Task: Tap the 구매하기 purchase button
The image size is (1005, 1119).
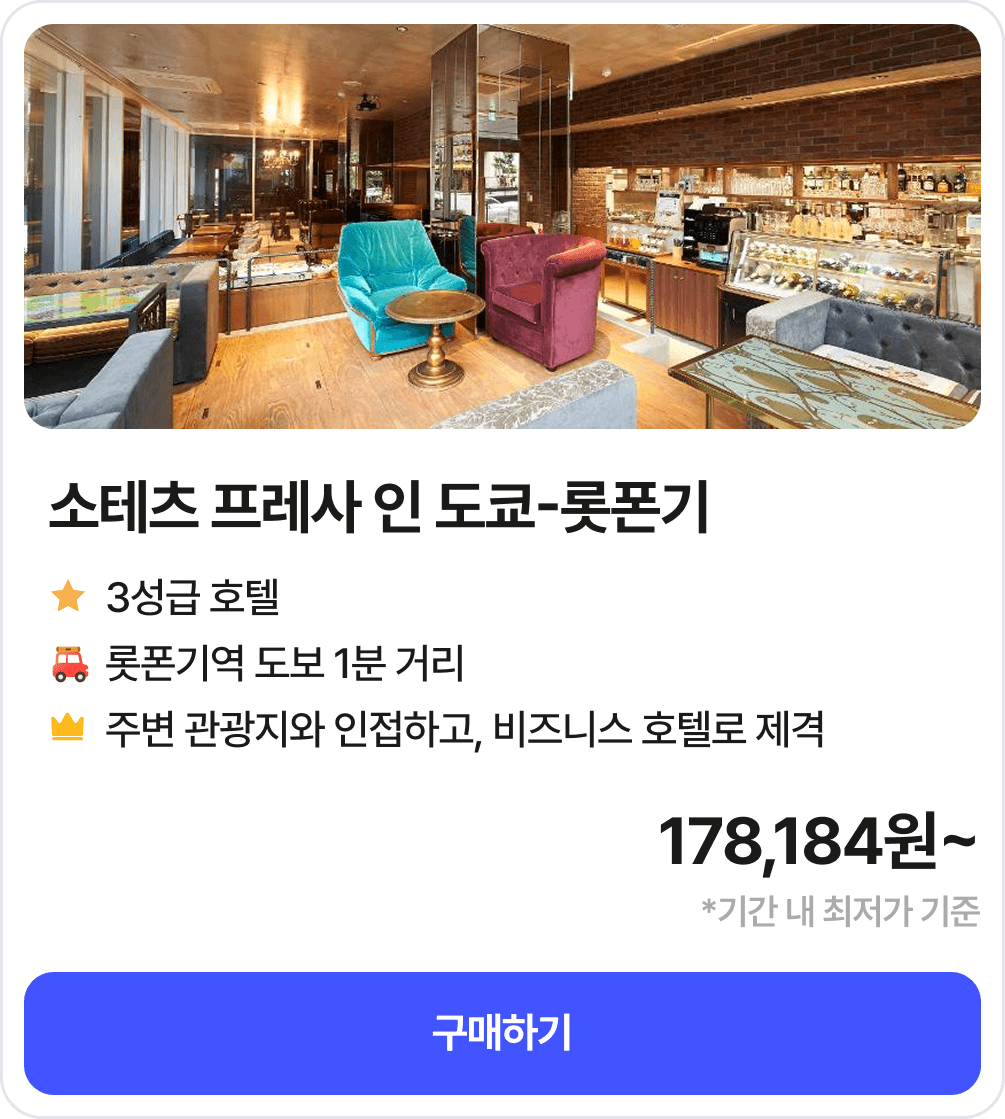Action: tap(502, 1033)
